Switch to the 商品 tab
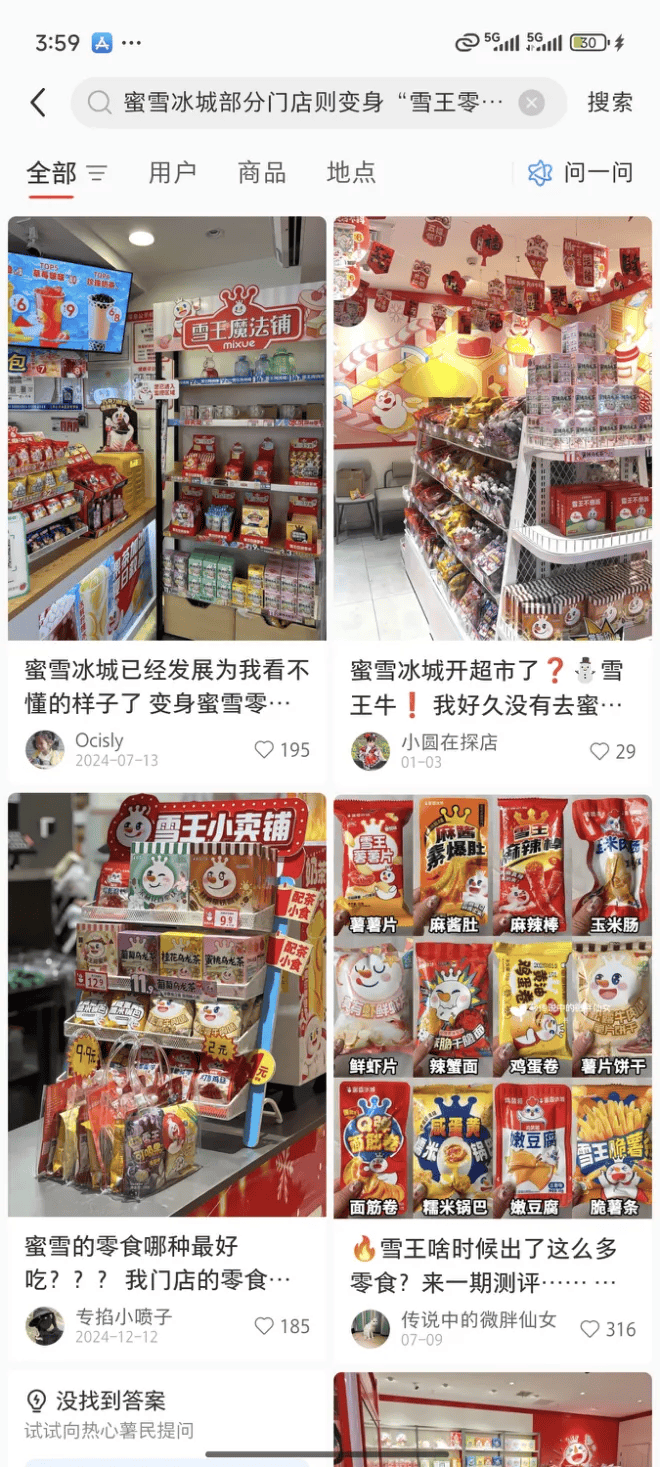Viewport: 660px width, 1467px height. click(261, 172)
